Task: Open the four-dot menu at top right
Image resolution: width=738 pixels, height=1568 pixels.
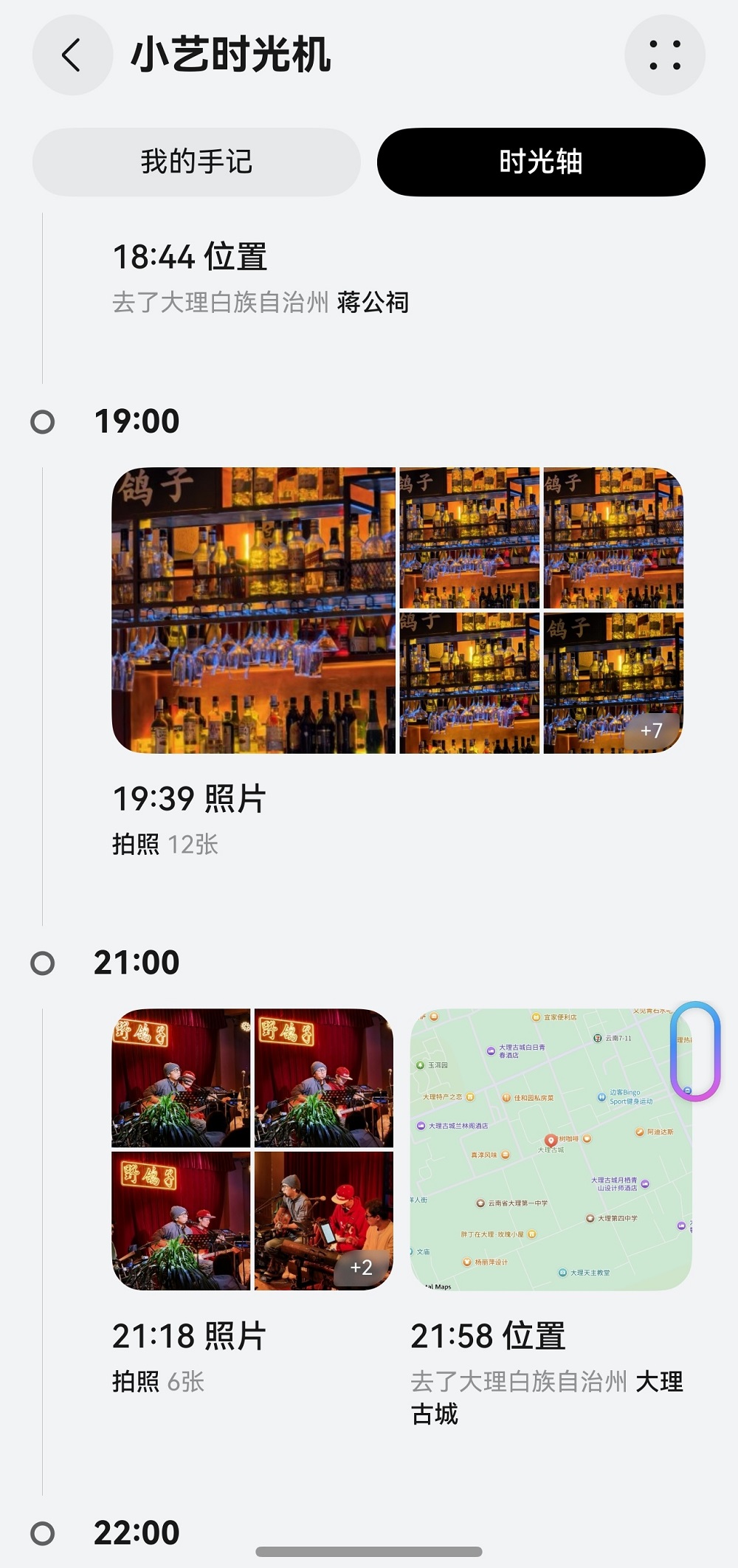Action: point(666,57)
